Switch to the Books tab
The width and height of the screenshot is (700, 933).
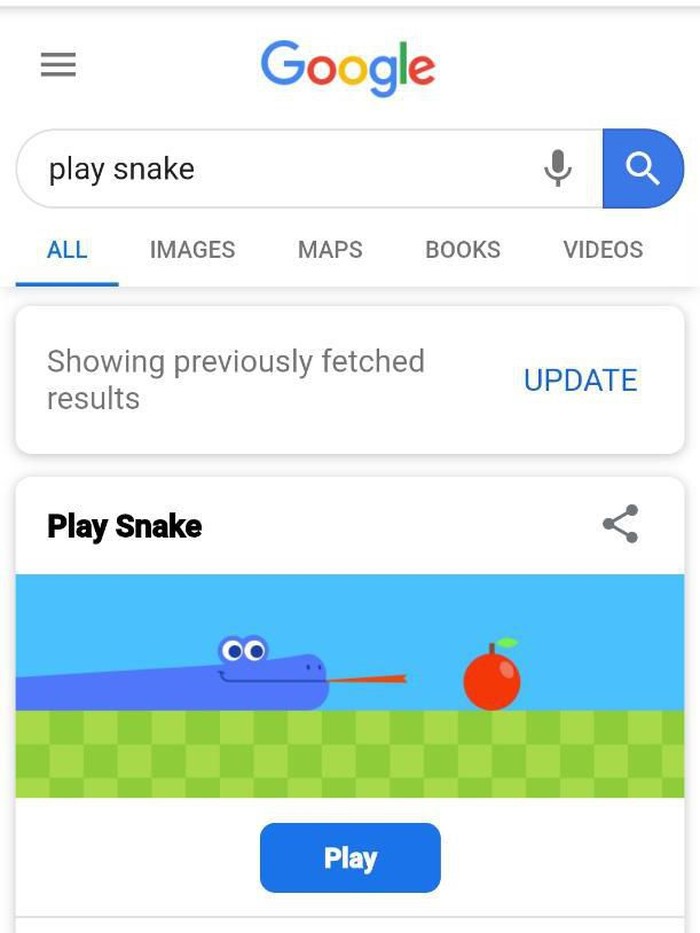(x=462, y=250)
